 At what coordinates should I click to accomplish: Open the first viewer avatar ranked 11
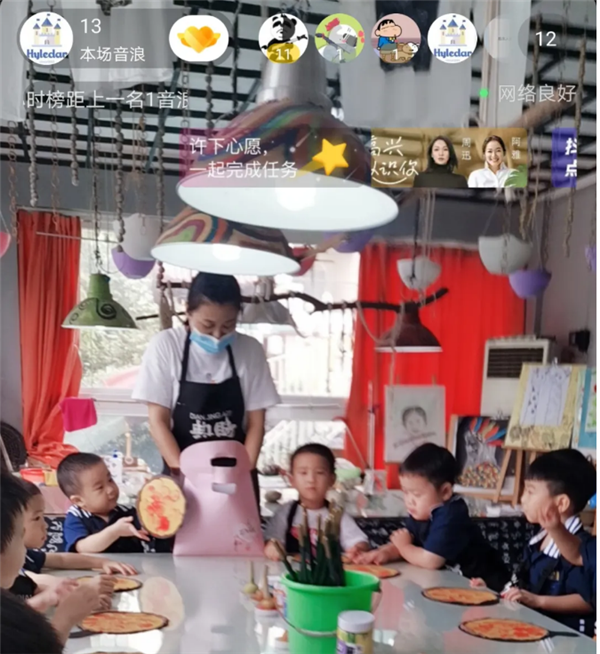point(283,39)
